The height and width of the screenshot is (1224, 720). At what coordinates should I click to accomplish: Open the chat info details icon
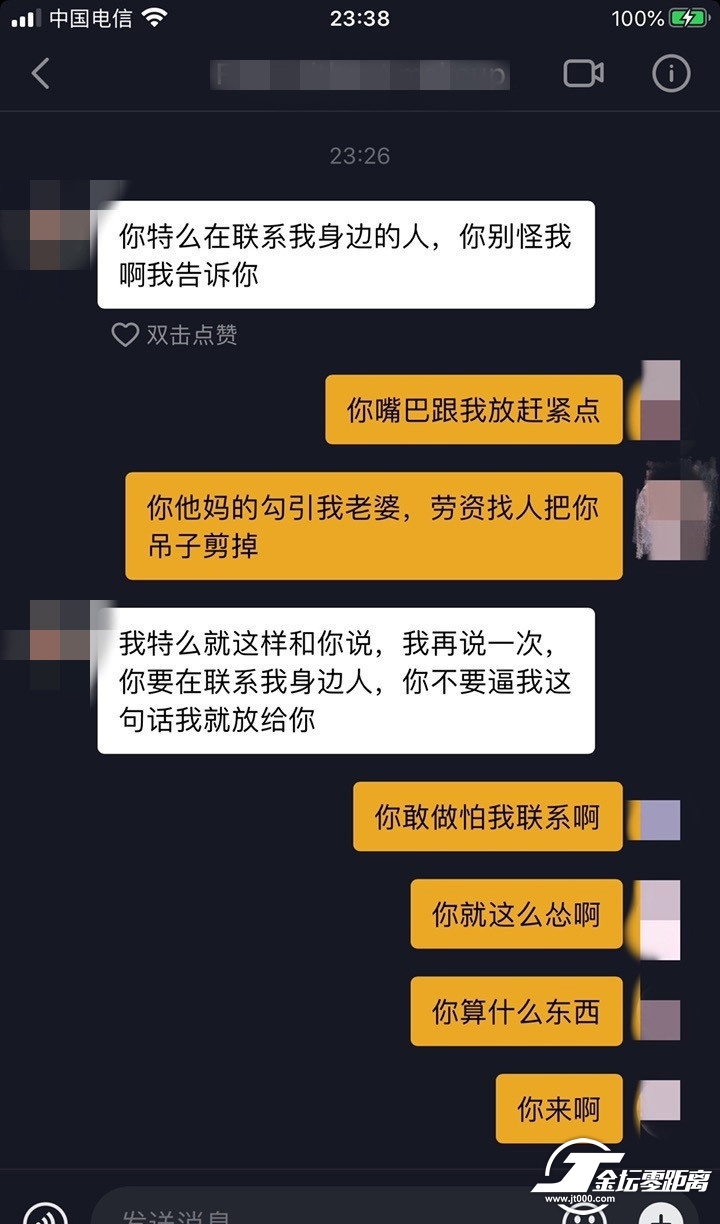(x=670, y=73)
